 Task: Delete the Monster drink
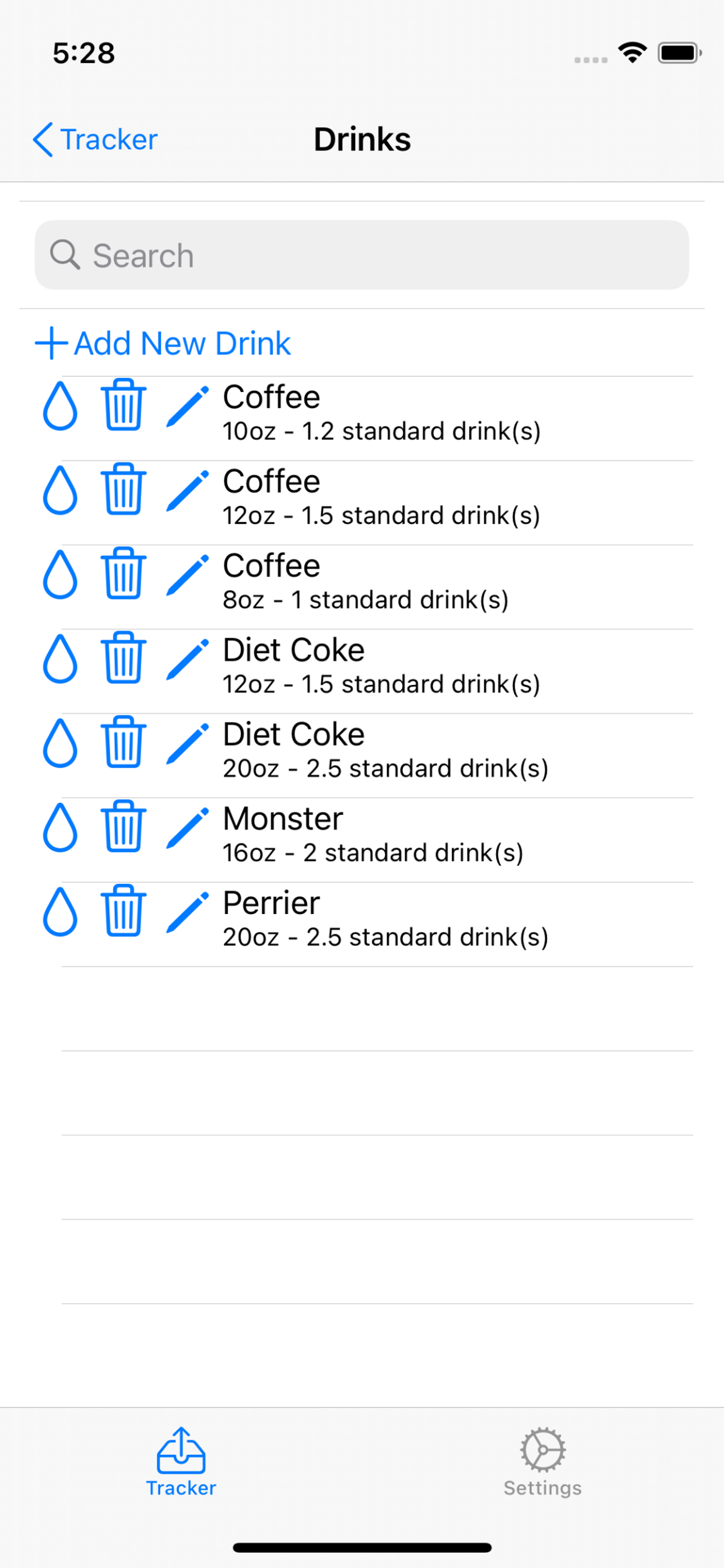pyautogui.click(x=124, y=826)
